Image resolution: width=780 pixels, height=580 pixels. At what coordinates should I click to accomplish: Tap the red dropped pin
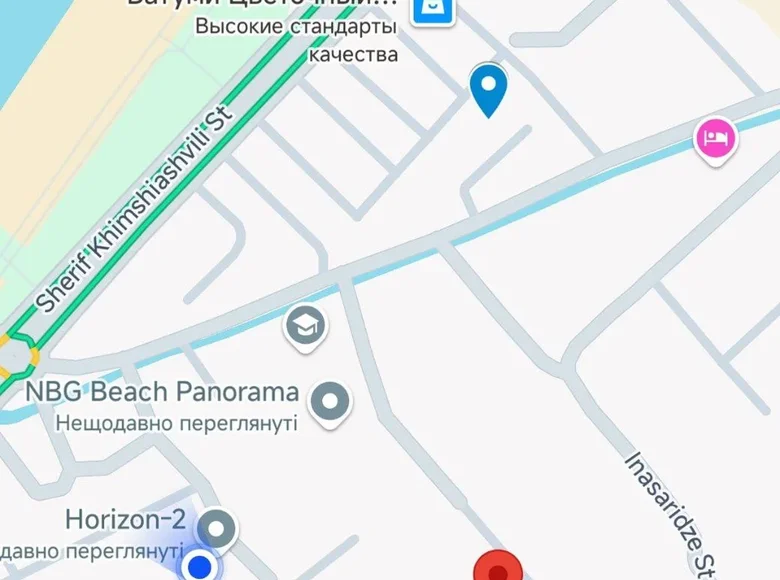497,568
